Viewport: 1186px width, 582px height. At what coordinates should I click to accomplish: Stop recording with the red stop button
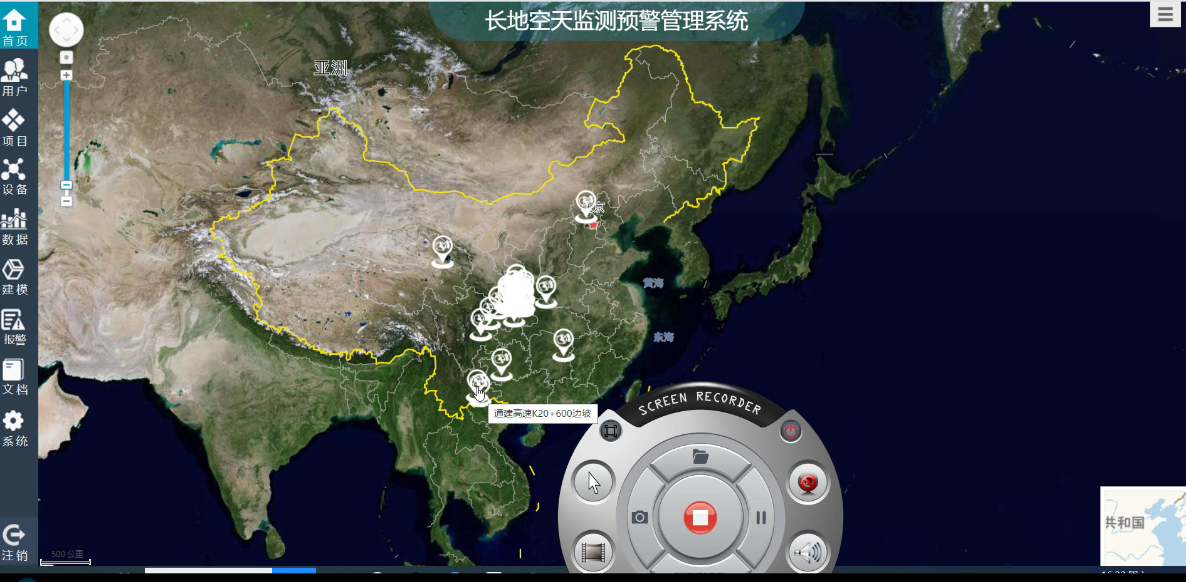pos(700,517)
